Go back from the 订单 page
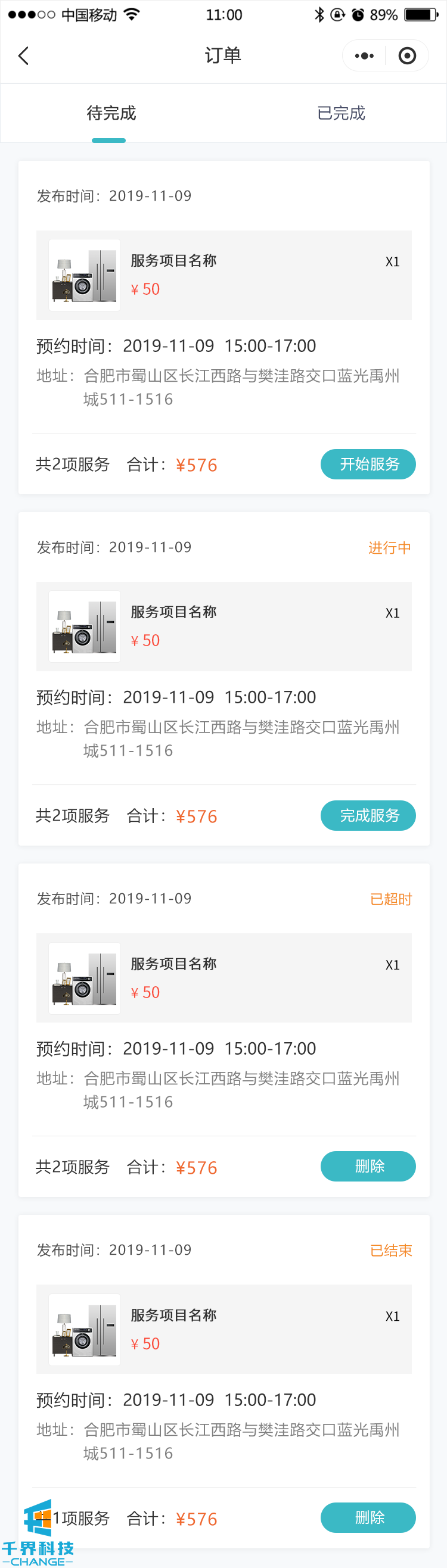This screenshot has height=1568, width=447. click(24, 56)
